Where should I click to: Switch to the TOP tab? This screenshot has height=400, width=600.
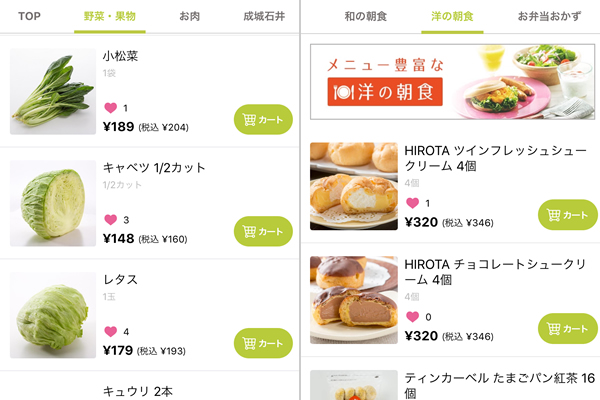tap(29, 16)
